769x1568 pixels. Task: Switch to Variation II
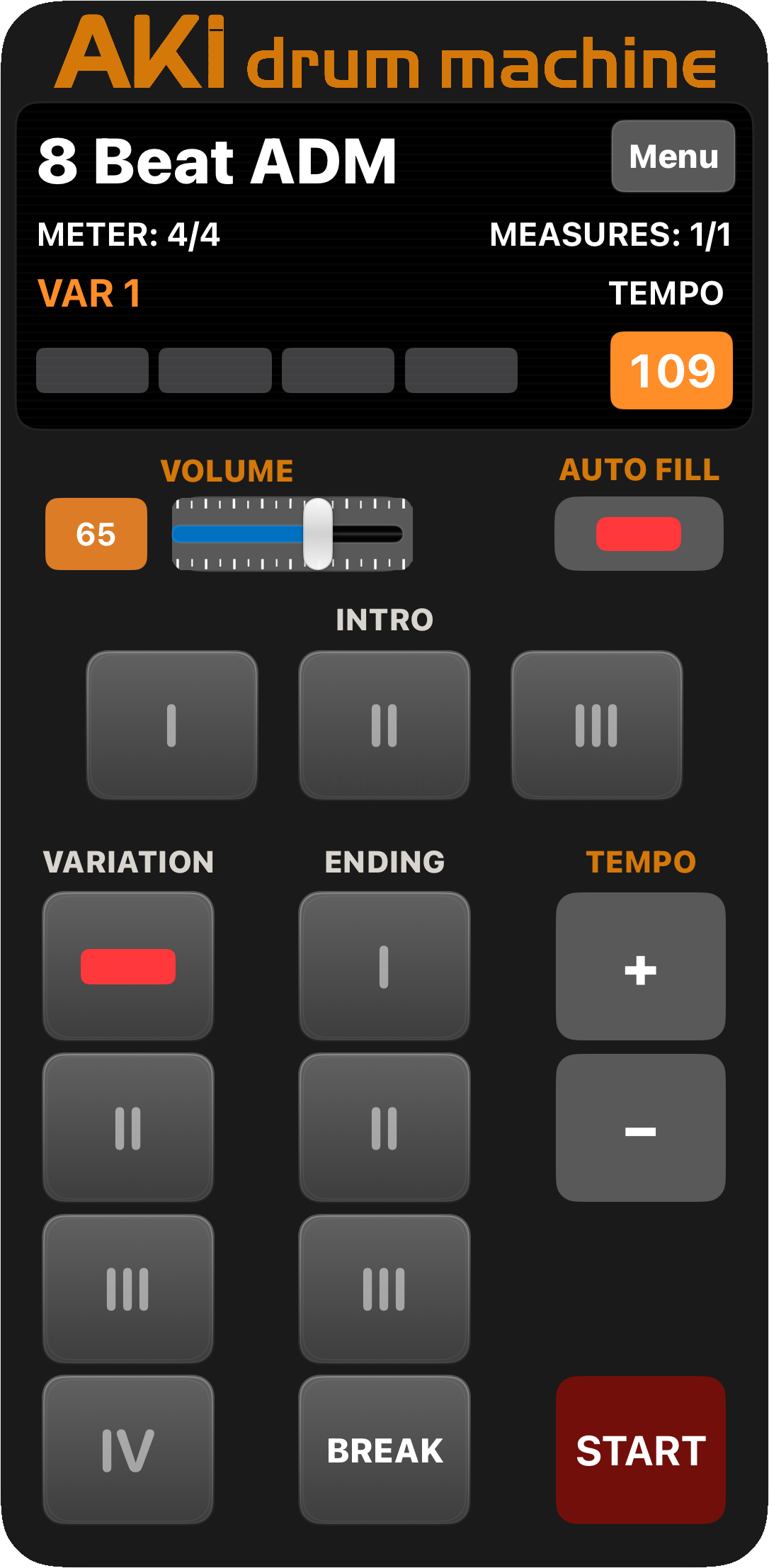(128, 1127)
